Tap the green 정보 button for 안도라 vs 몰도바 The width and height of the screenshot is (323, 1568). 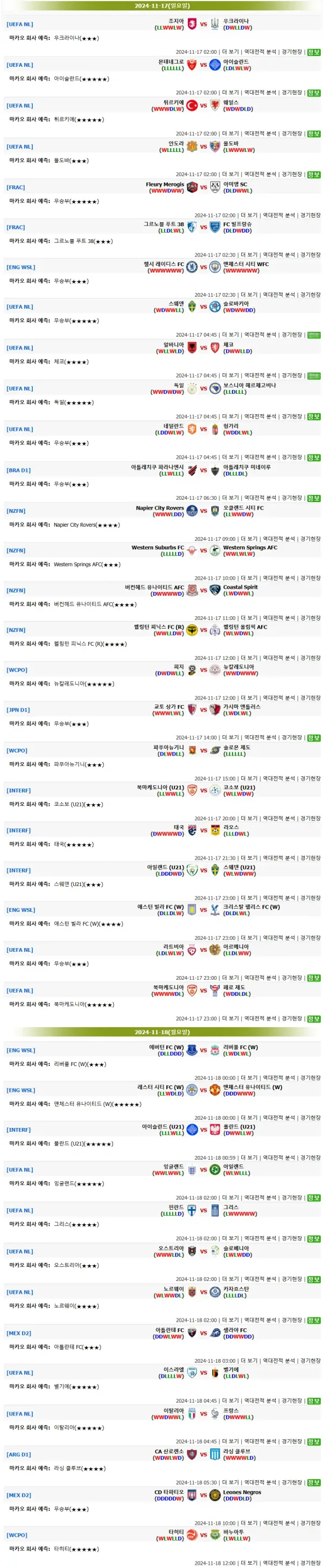tap(313, 175)
